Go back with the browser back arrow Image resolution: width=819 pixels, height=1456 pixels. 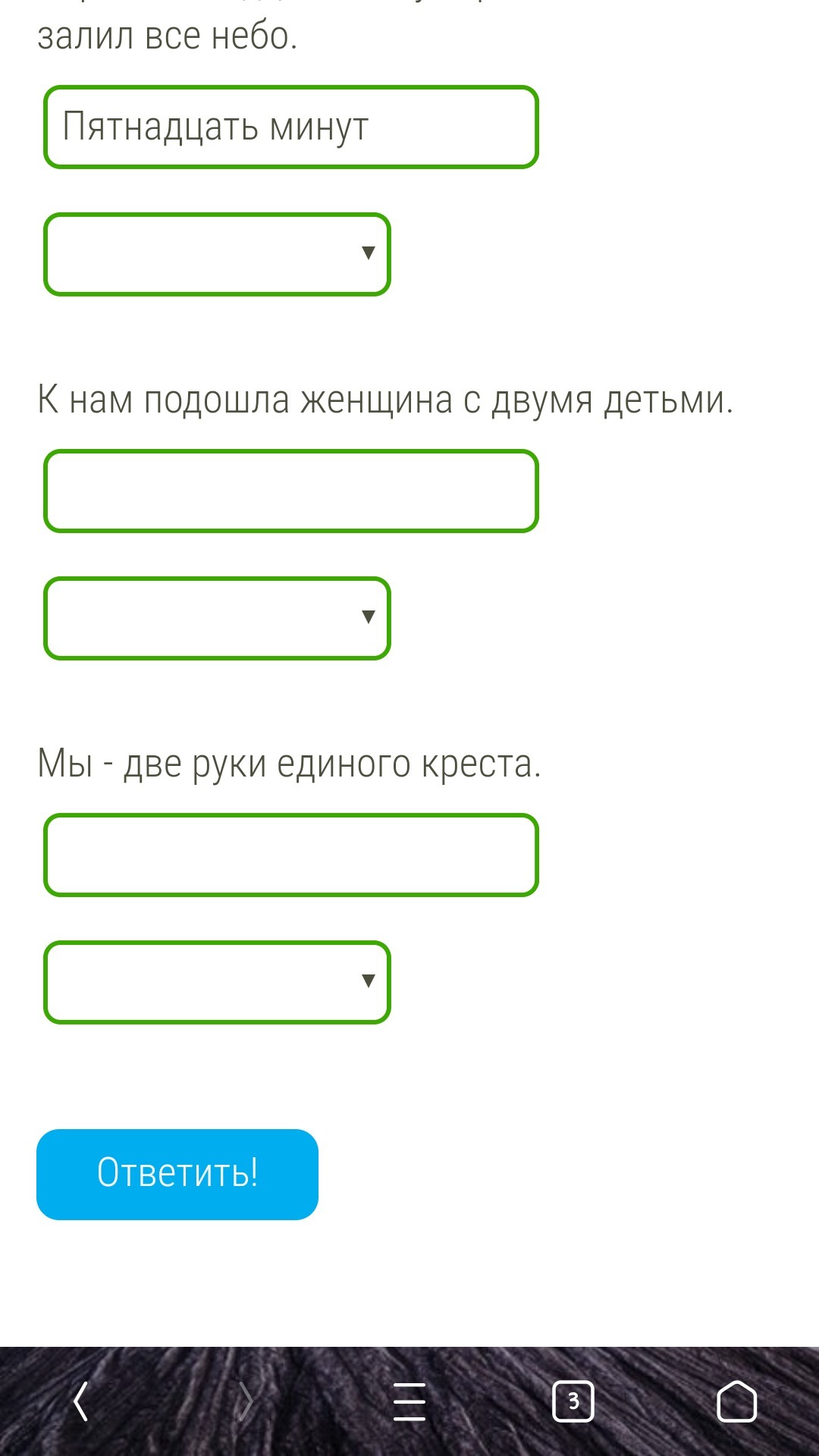(x=81, y=1401)
